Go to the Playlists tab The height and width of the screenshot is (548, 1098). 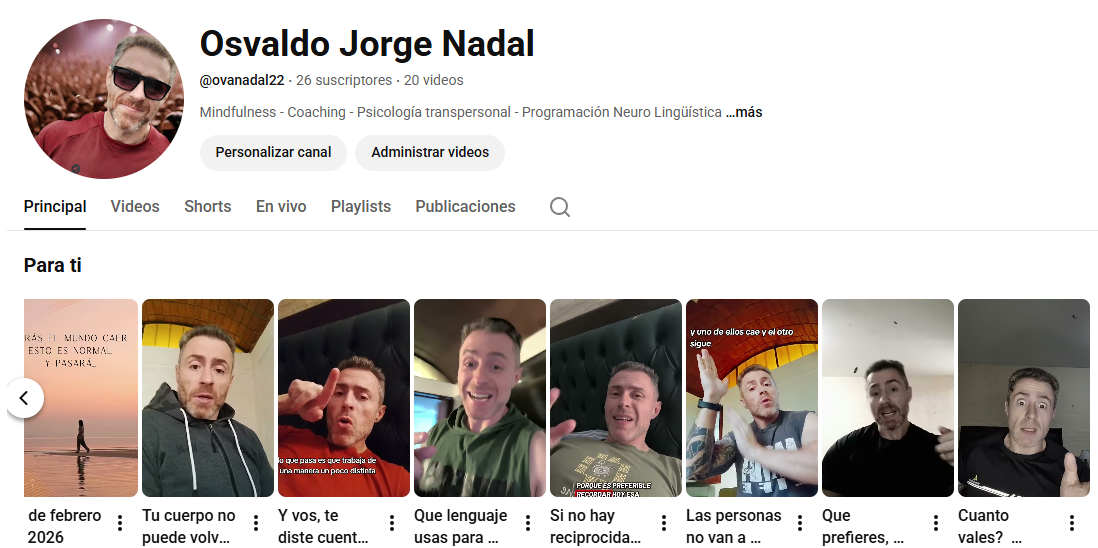361,207
